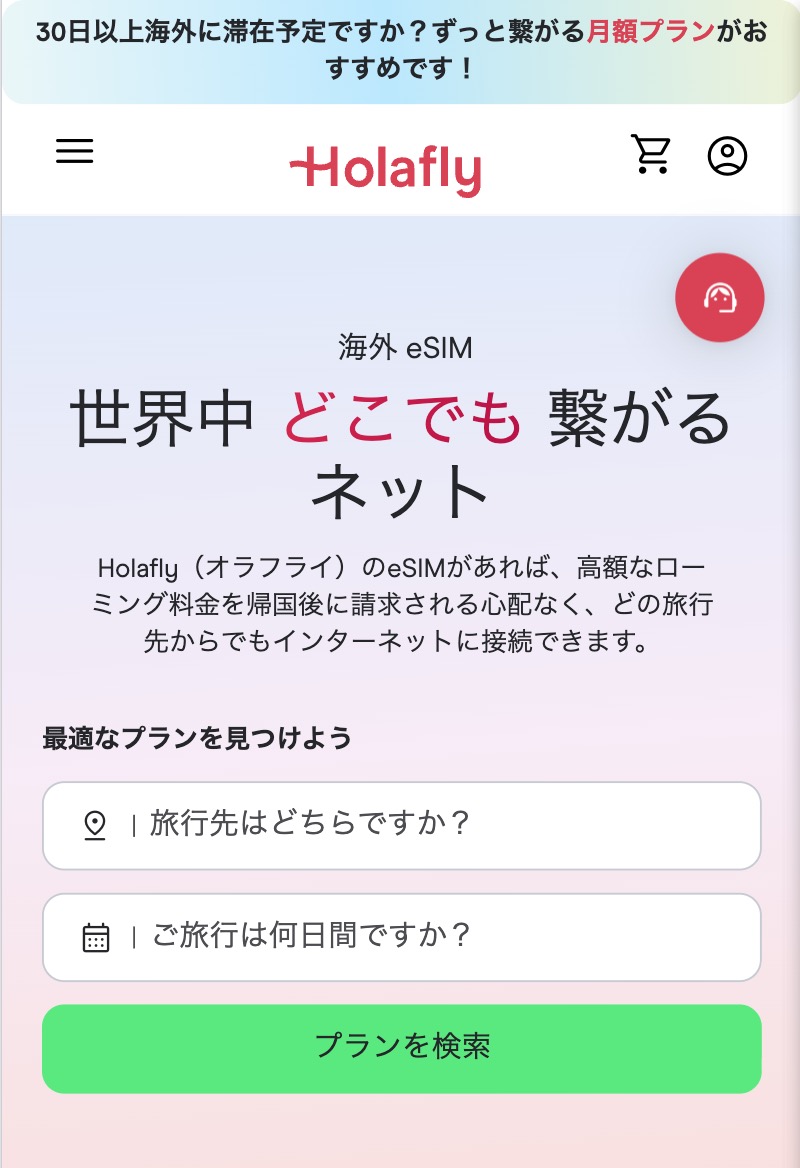Select the headset icon on the red circle
This screenshot has width=800, height=1168.
pos(720,297)
